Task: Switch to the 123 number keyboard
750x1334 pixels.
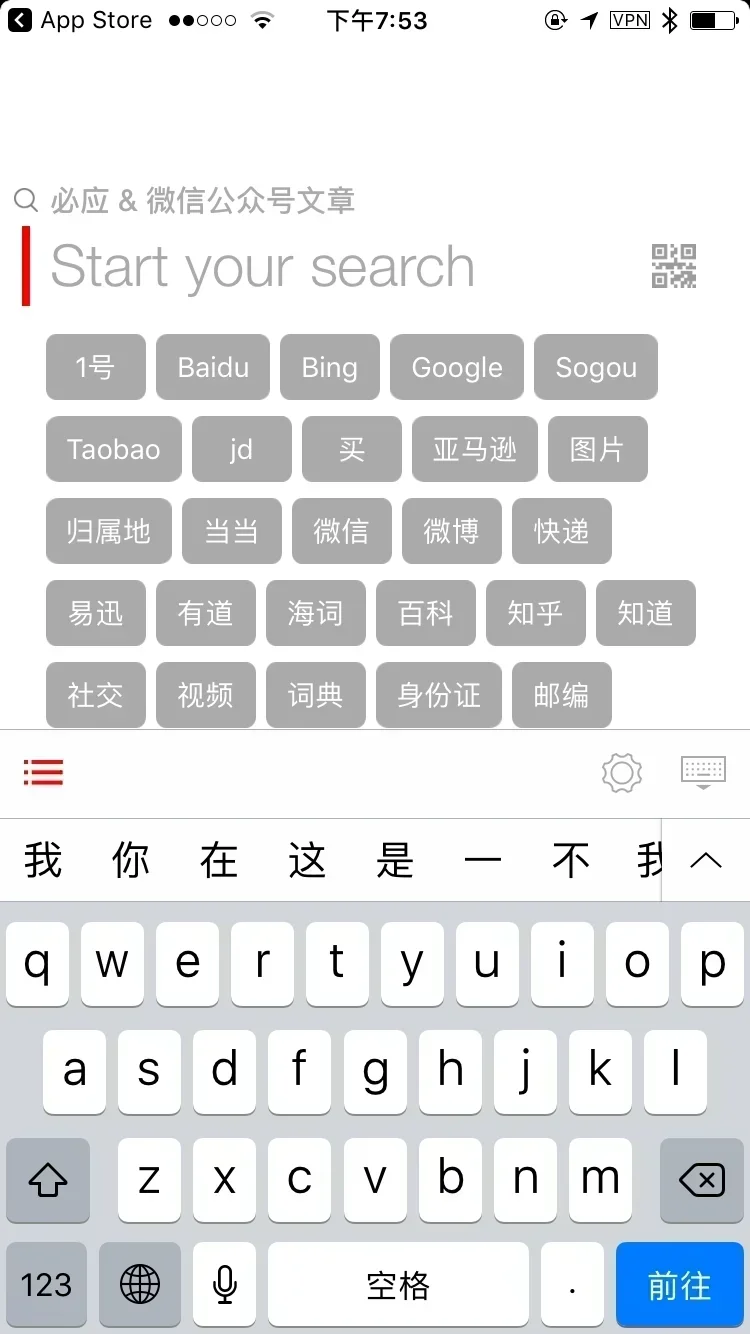Action: pyautogui.click(x=46, y=1285)
